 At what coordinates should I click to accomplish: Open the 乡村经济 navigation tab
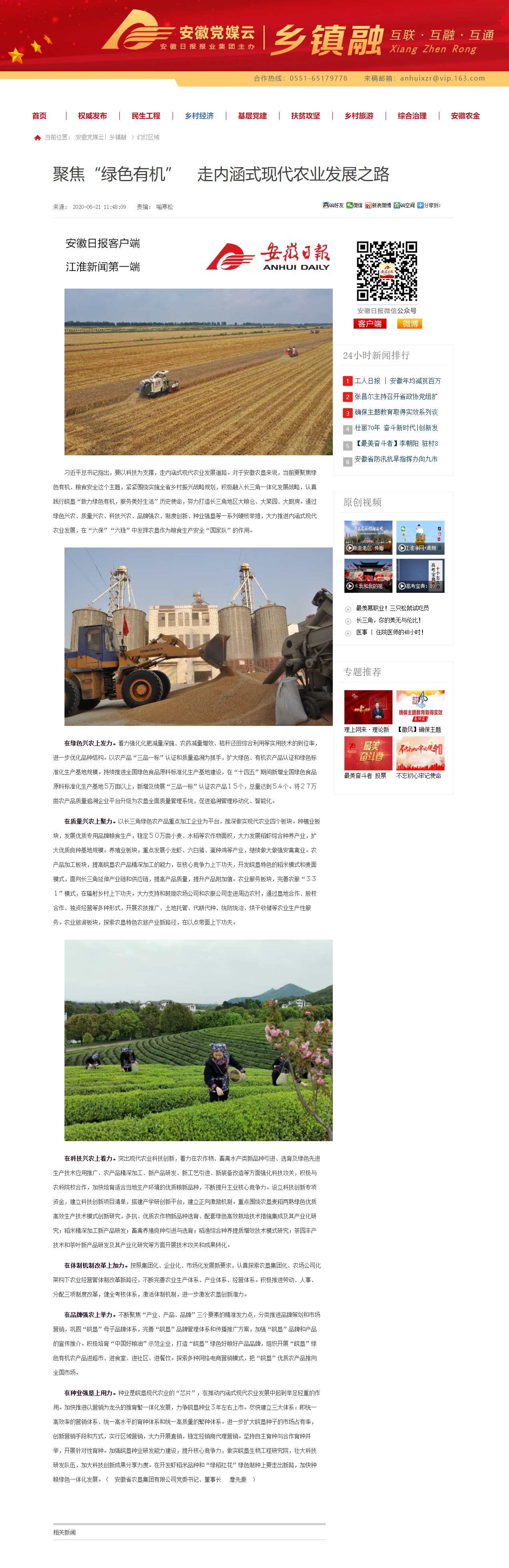199,116
